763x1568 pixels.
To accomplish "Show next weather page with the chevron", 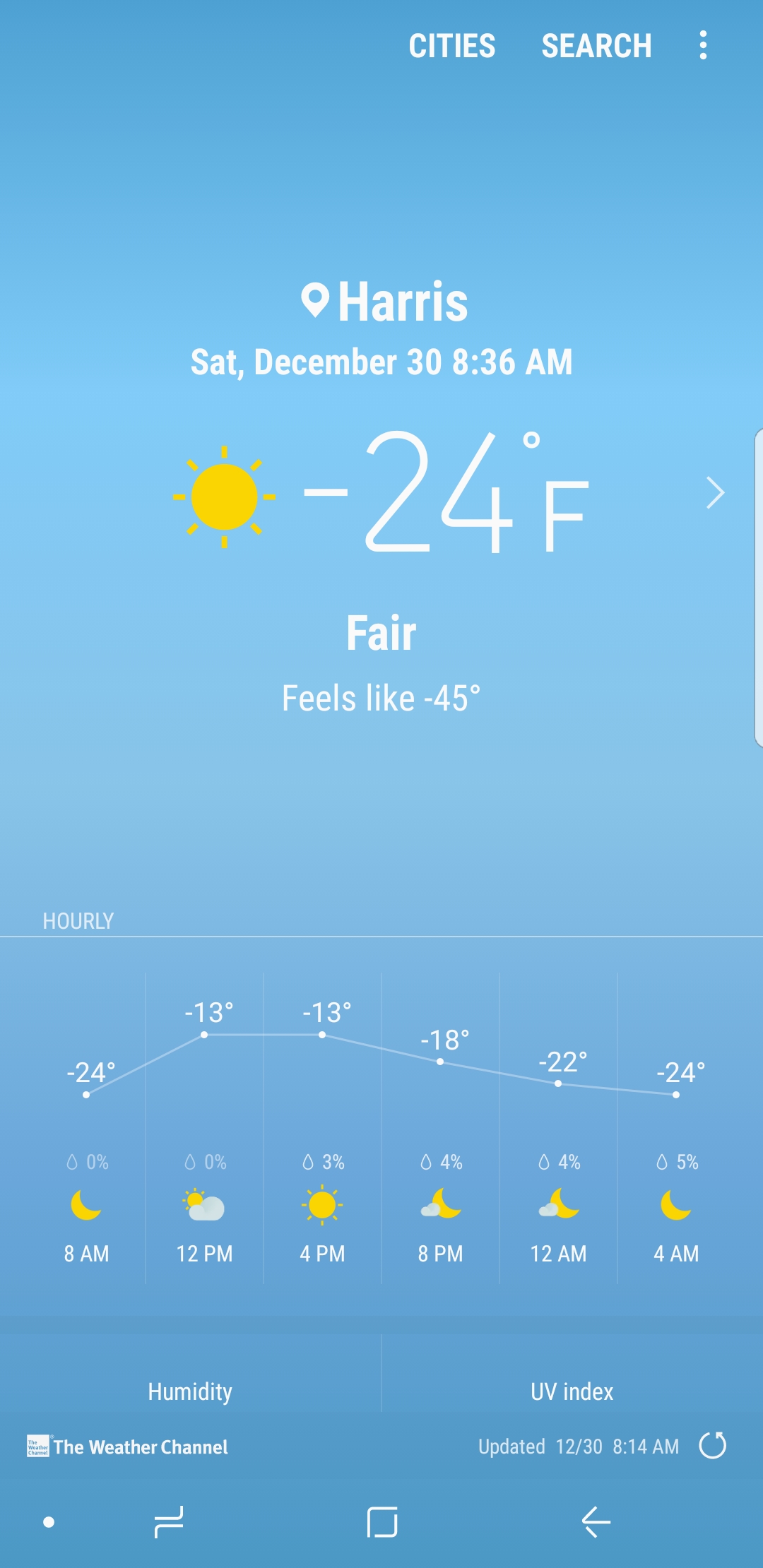I will pos(715,492).
